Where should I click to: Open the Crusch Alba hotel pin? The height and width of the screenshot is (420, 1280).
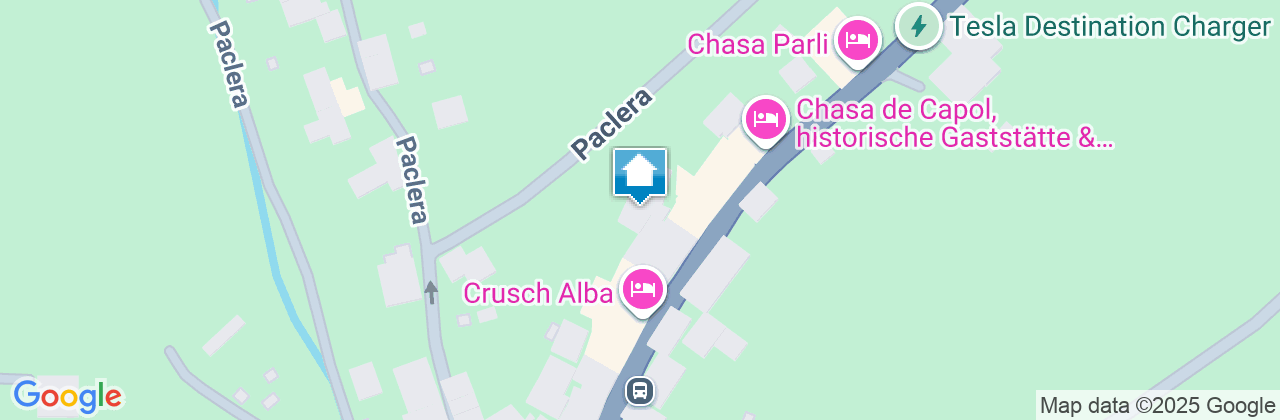[x=643, y=290]
